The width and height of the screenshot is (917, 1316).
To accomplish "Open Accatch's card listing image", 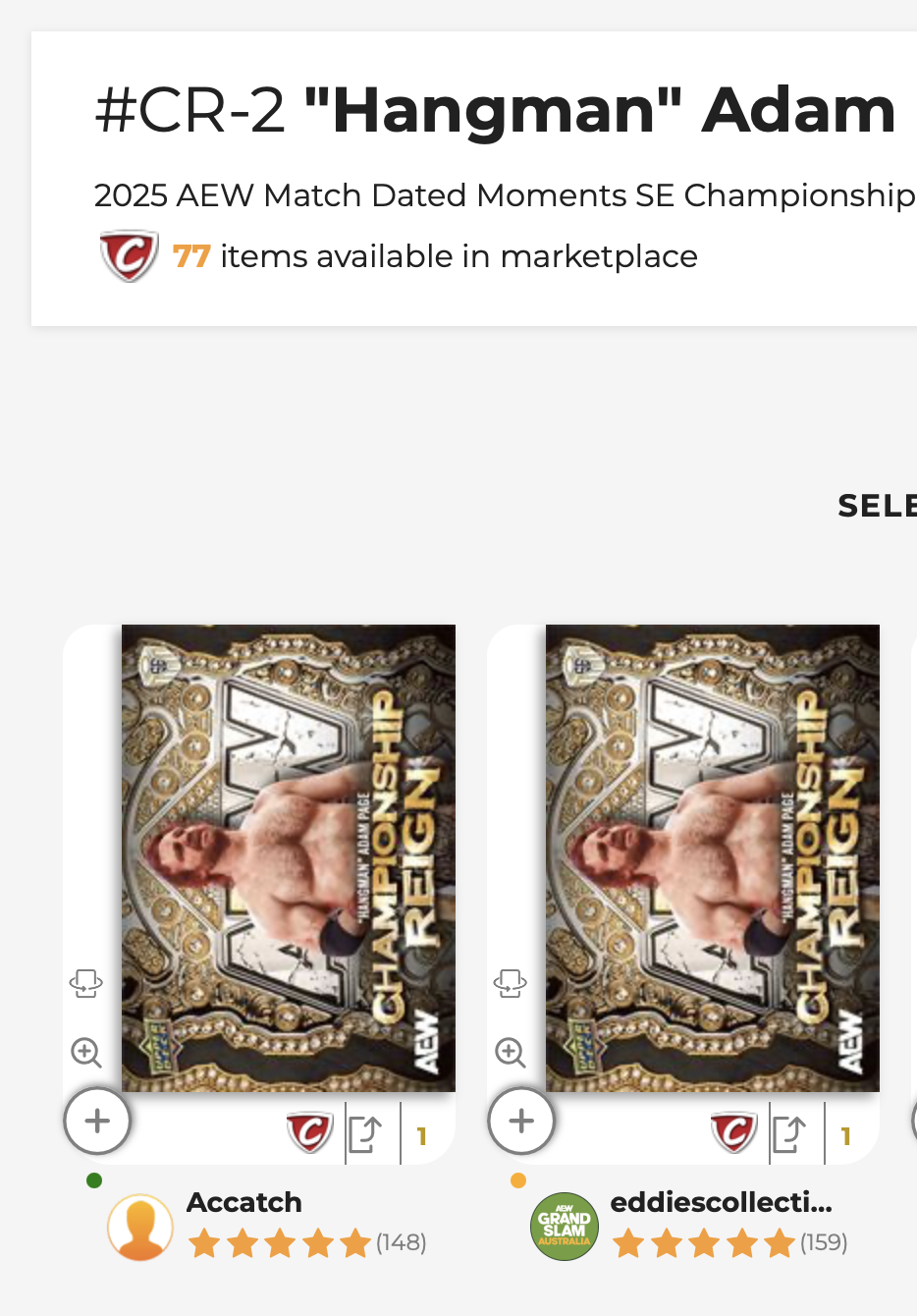I will [x=288, y=857].
